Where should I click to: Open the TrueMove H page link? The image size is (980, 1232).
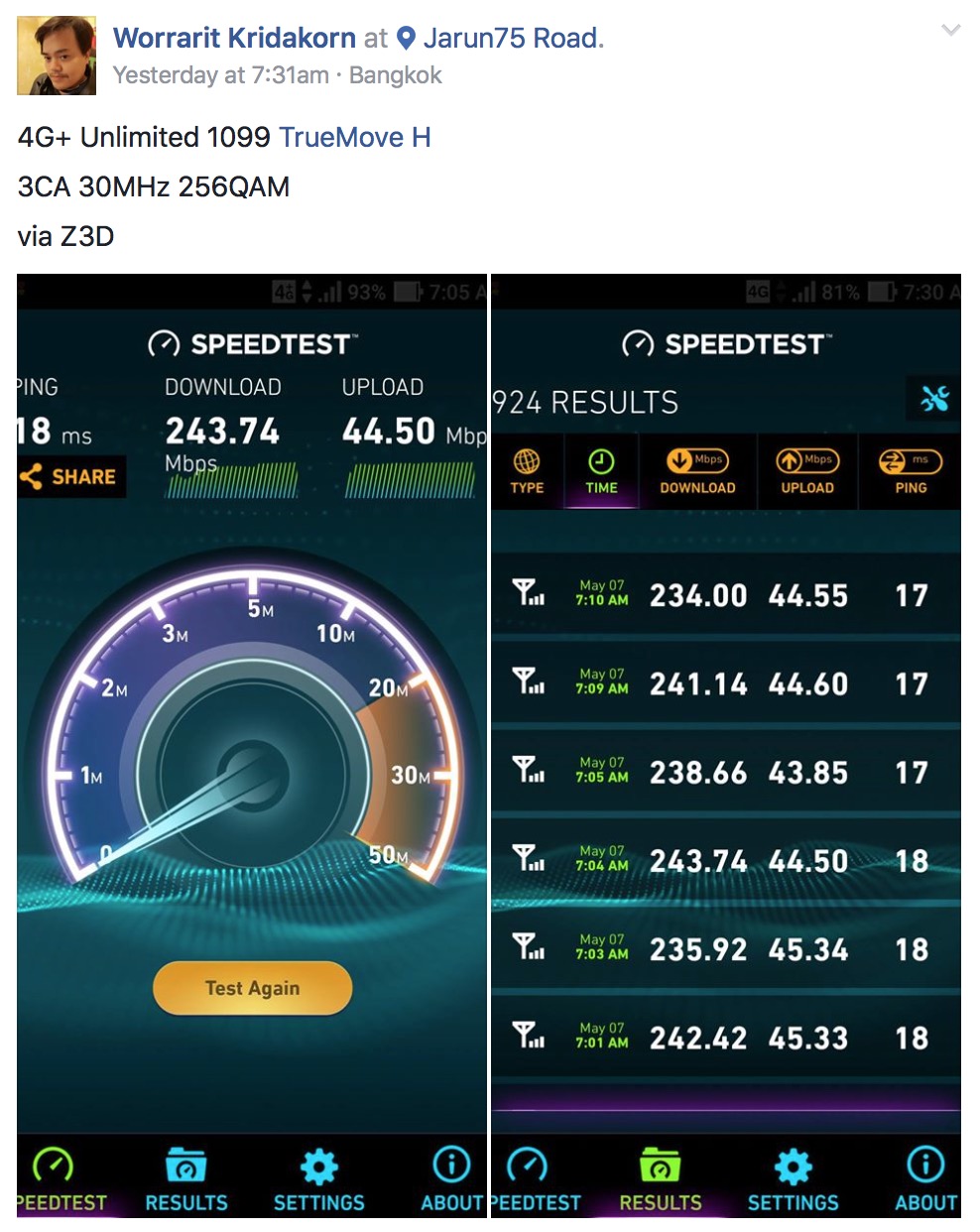pyautogui.click(x=354, y=137)
